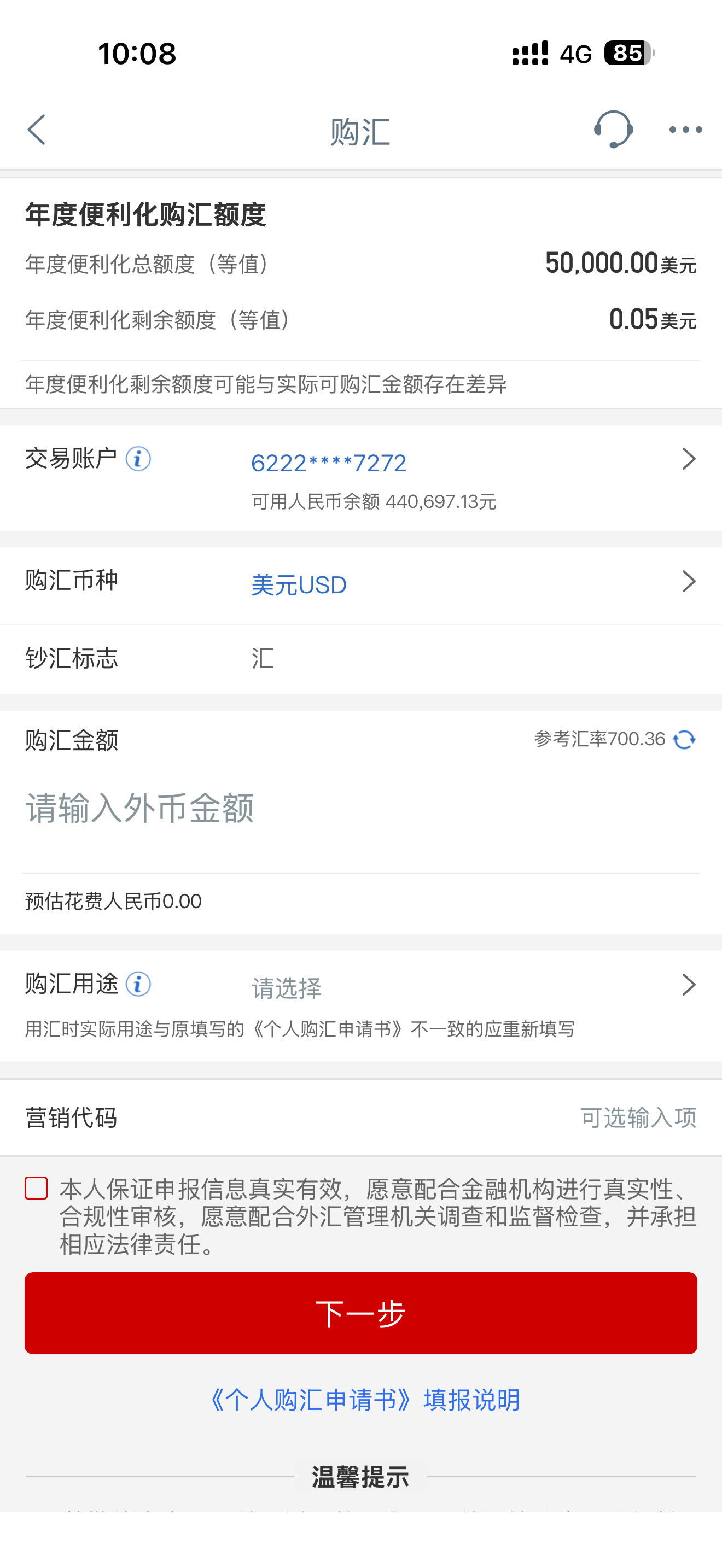Show info about 交易账户
Viewport: 722px width, 1568px height.
click(138, 459)
